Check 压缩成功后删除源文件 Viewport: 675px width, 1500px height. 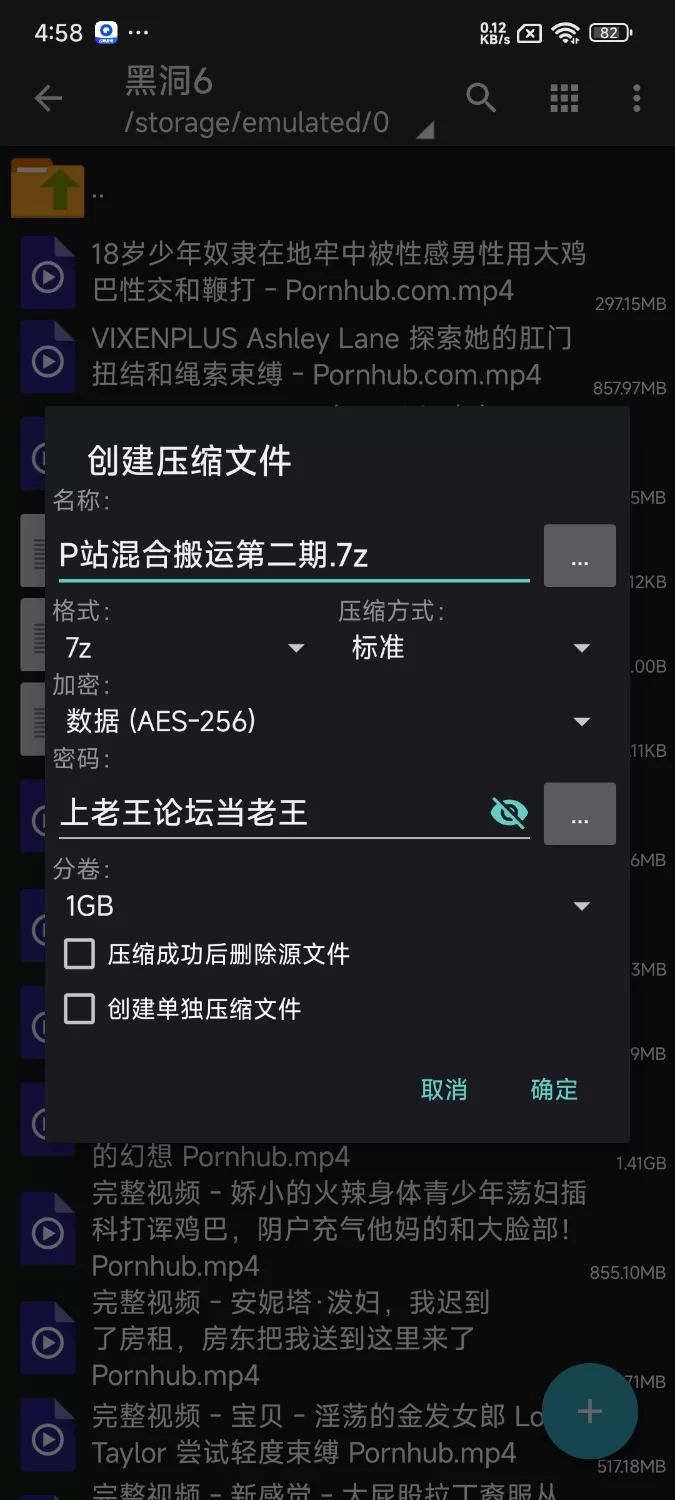click(80, 954)
